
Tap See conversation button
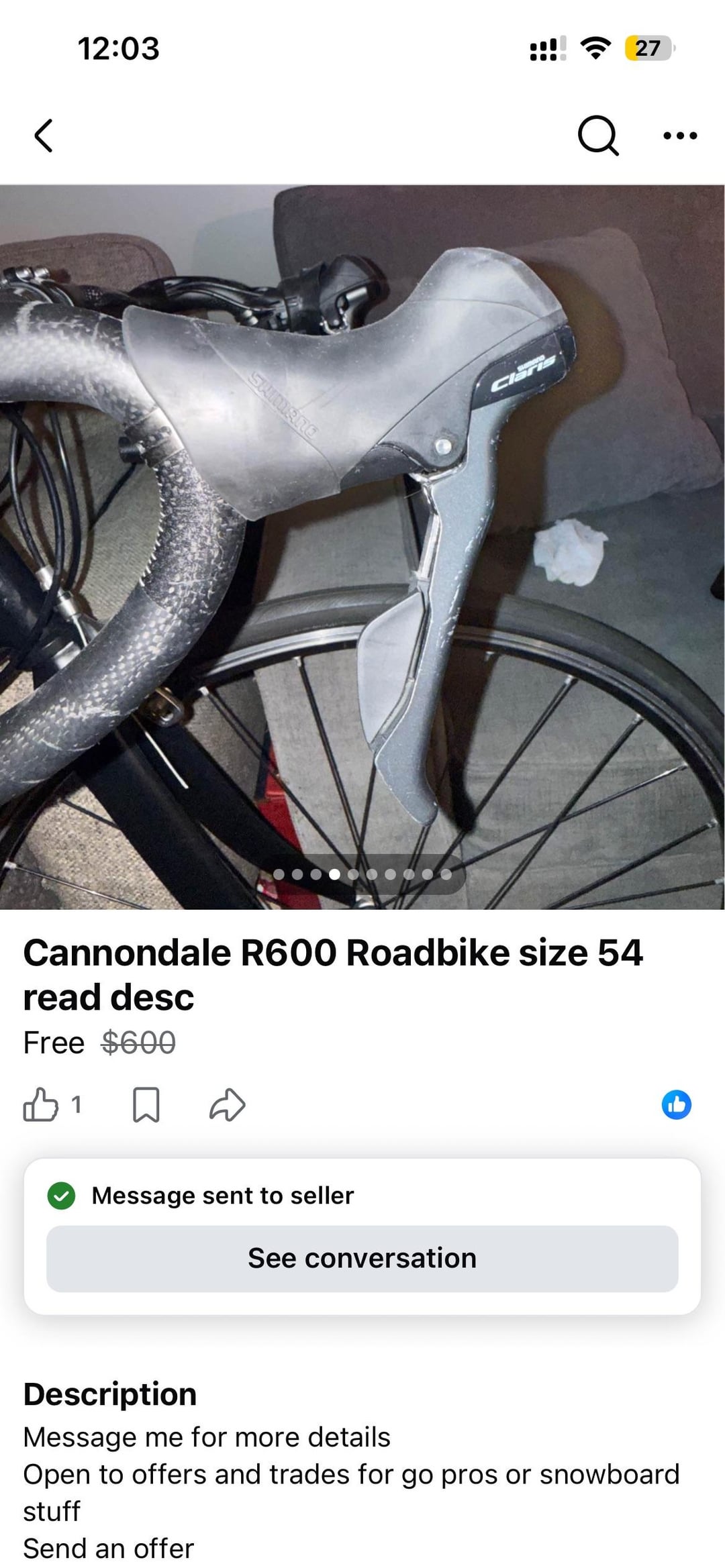click(362, 1259)
